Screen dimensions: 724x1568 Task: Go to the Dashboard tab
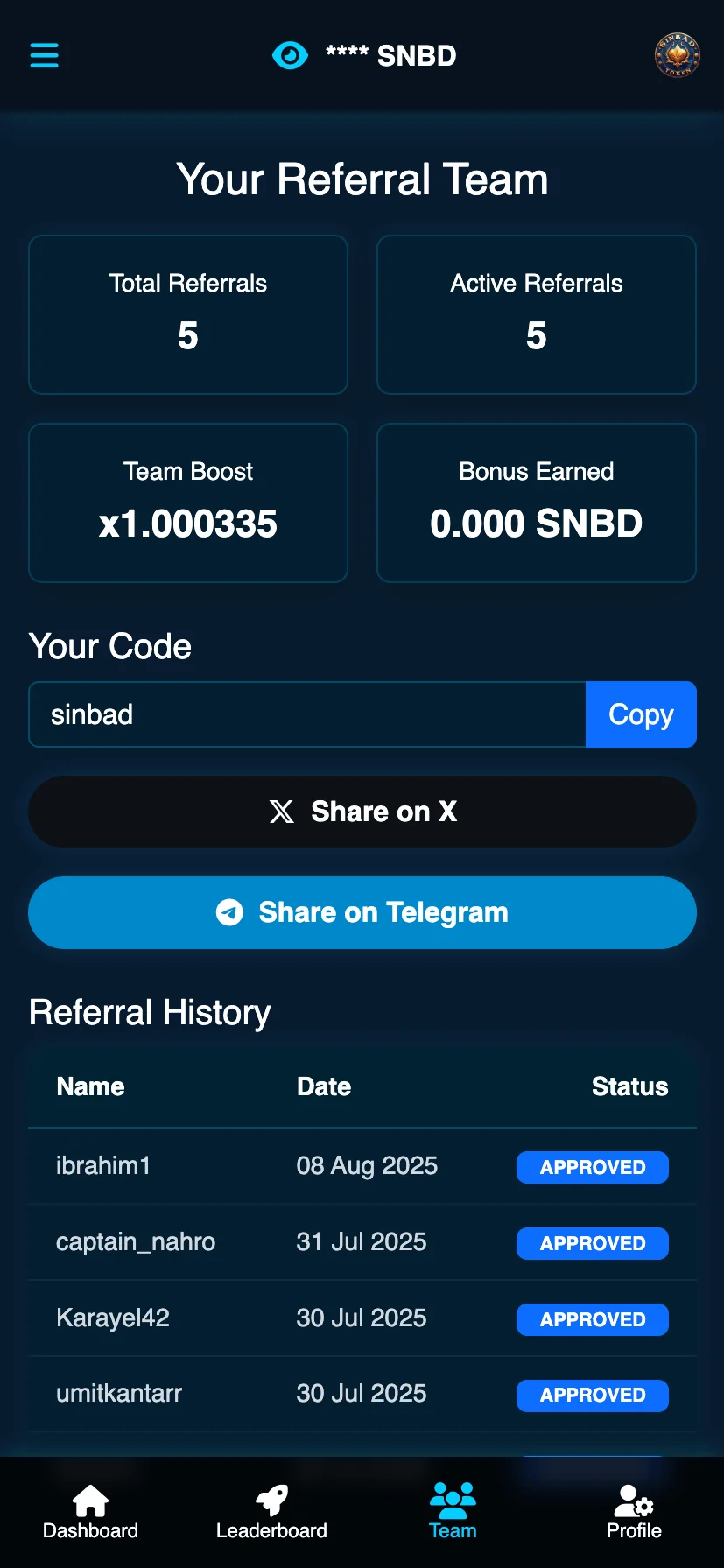click(x=90, y=1512)
